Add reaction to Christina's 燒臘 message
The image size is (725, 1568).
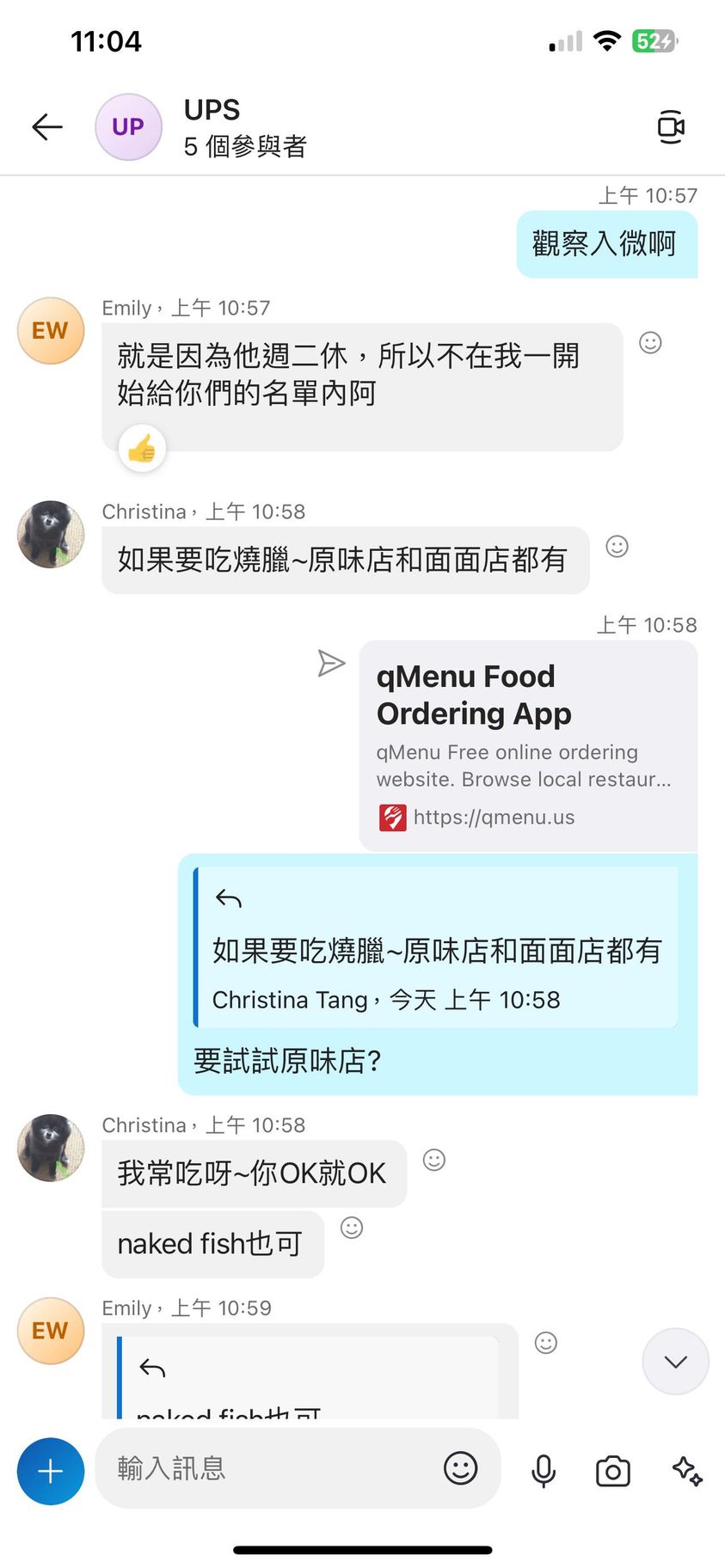[x=617, y=547]
